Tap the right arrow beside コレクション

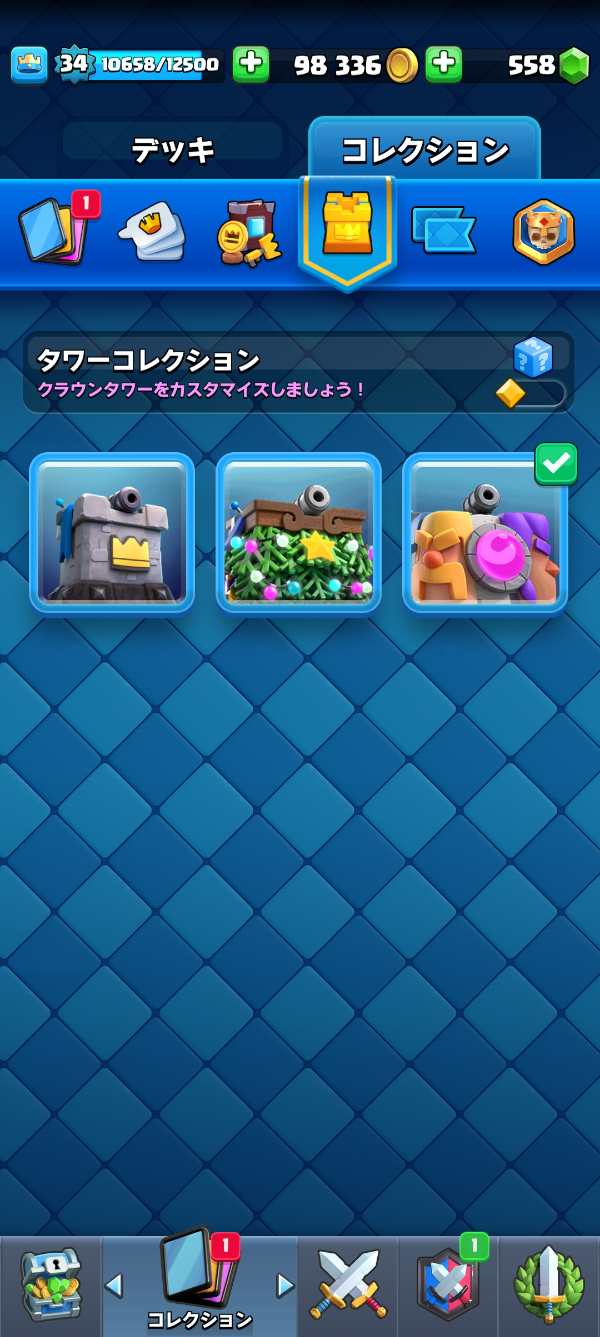[285, 1285]
